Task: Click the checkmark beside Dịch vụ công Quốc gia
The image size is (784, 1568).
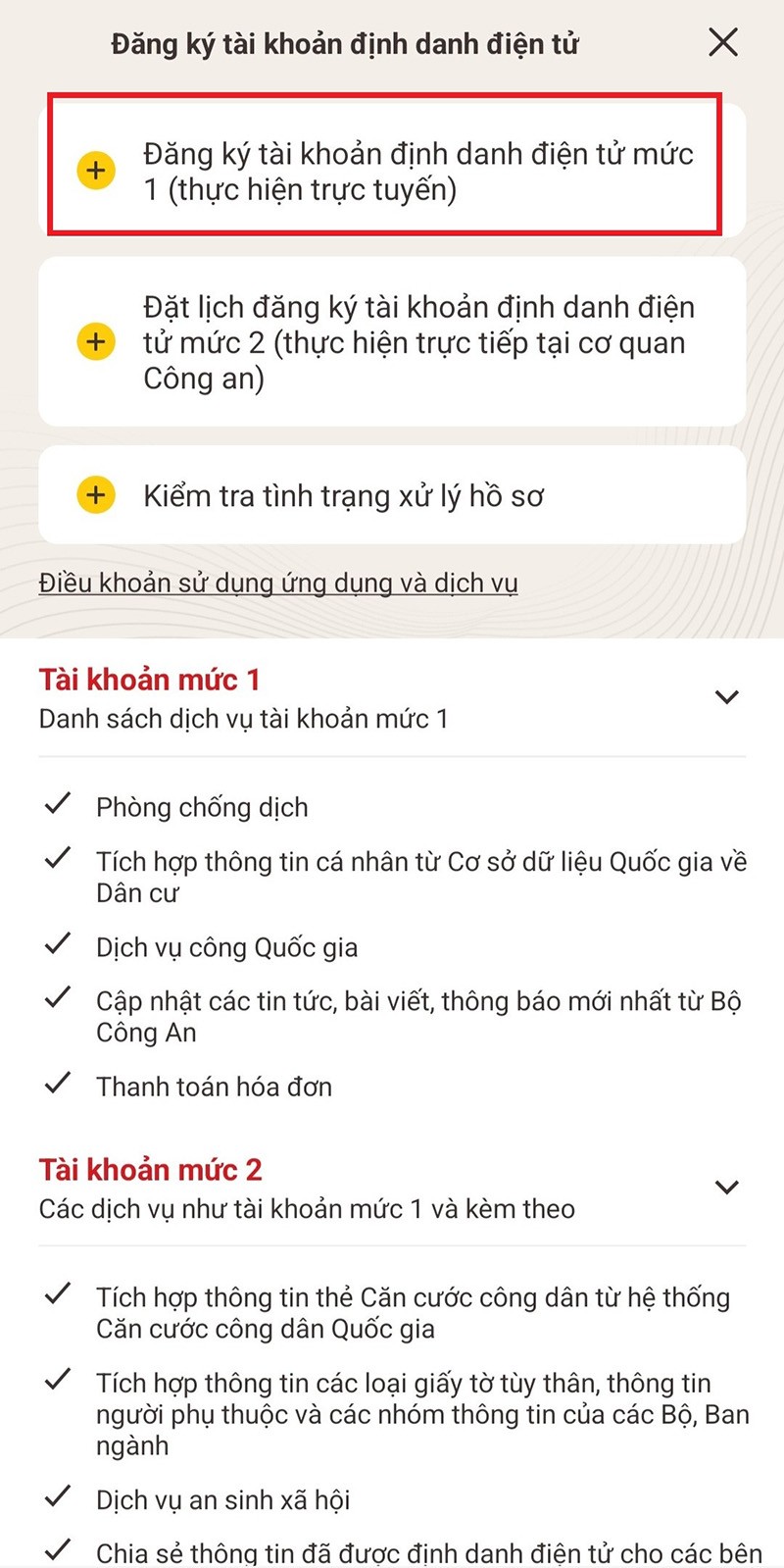Action: pos(56,944)
